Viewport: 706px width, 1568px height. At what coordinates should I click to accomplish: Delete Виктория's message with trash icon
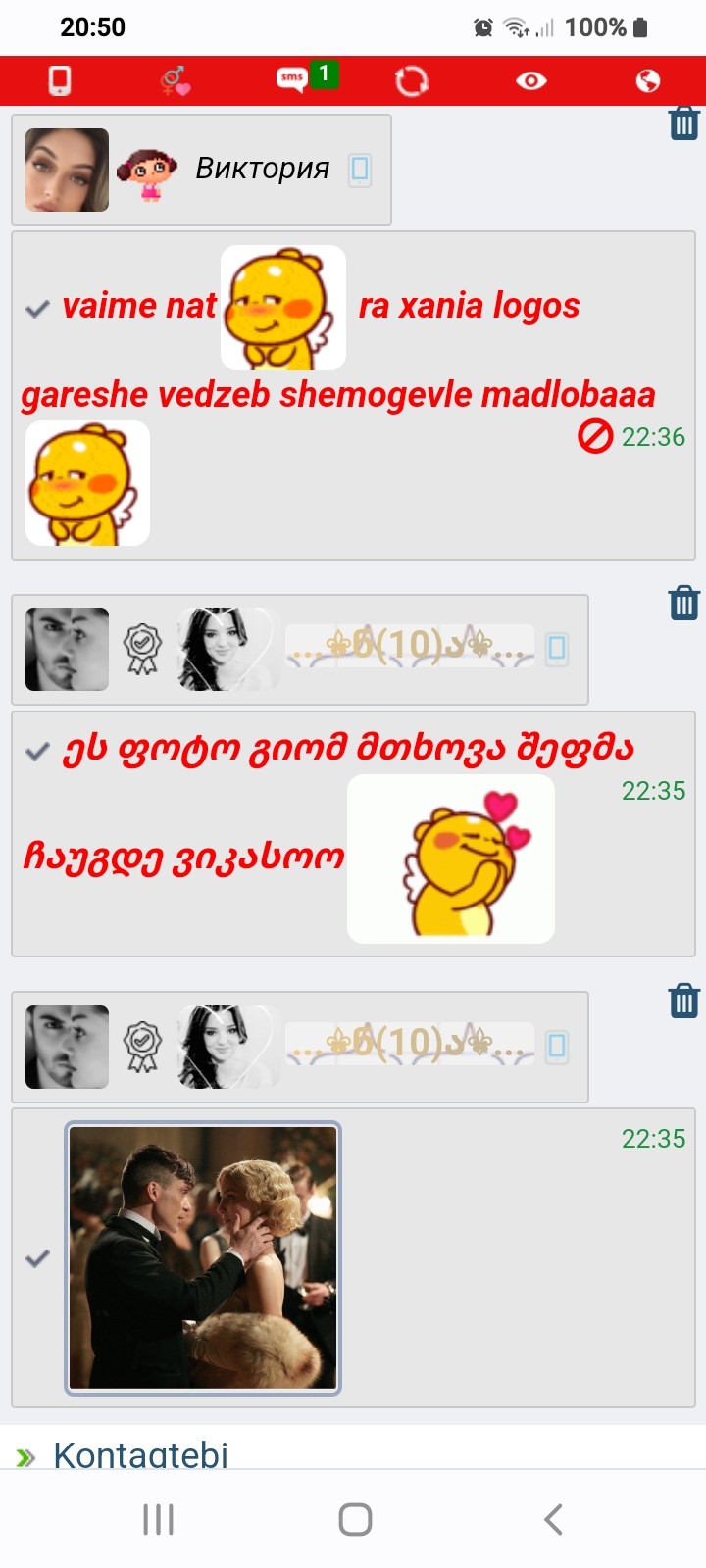click(x=683, y=123)
